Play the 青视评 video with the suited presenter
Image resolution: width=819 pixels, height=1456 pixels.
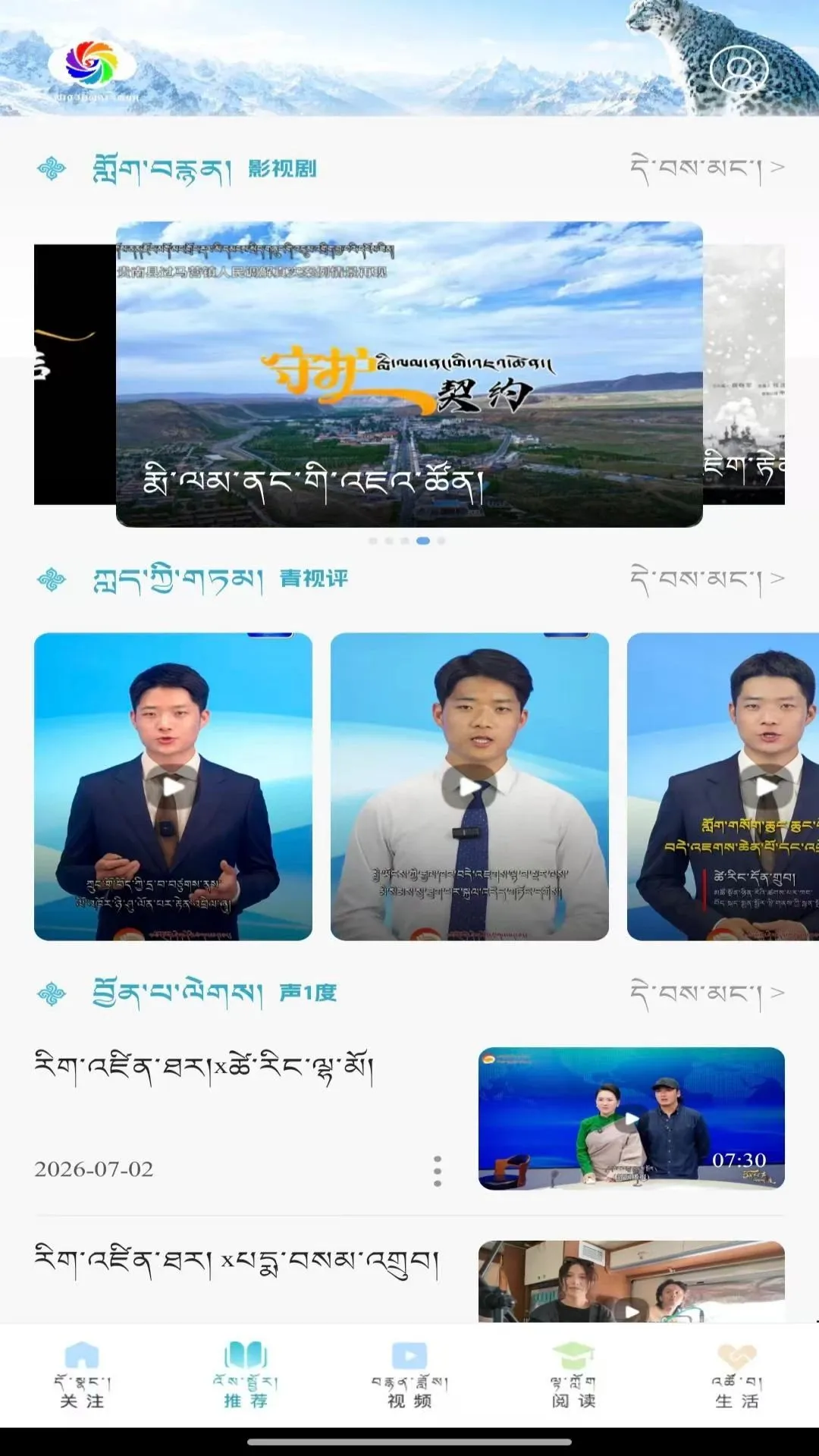coord(173,786)
